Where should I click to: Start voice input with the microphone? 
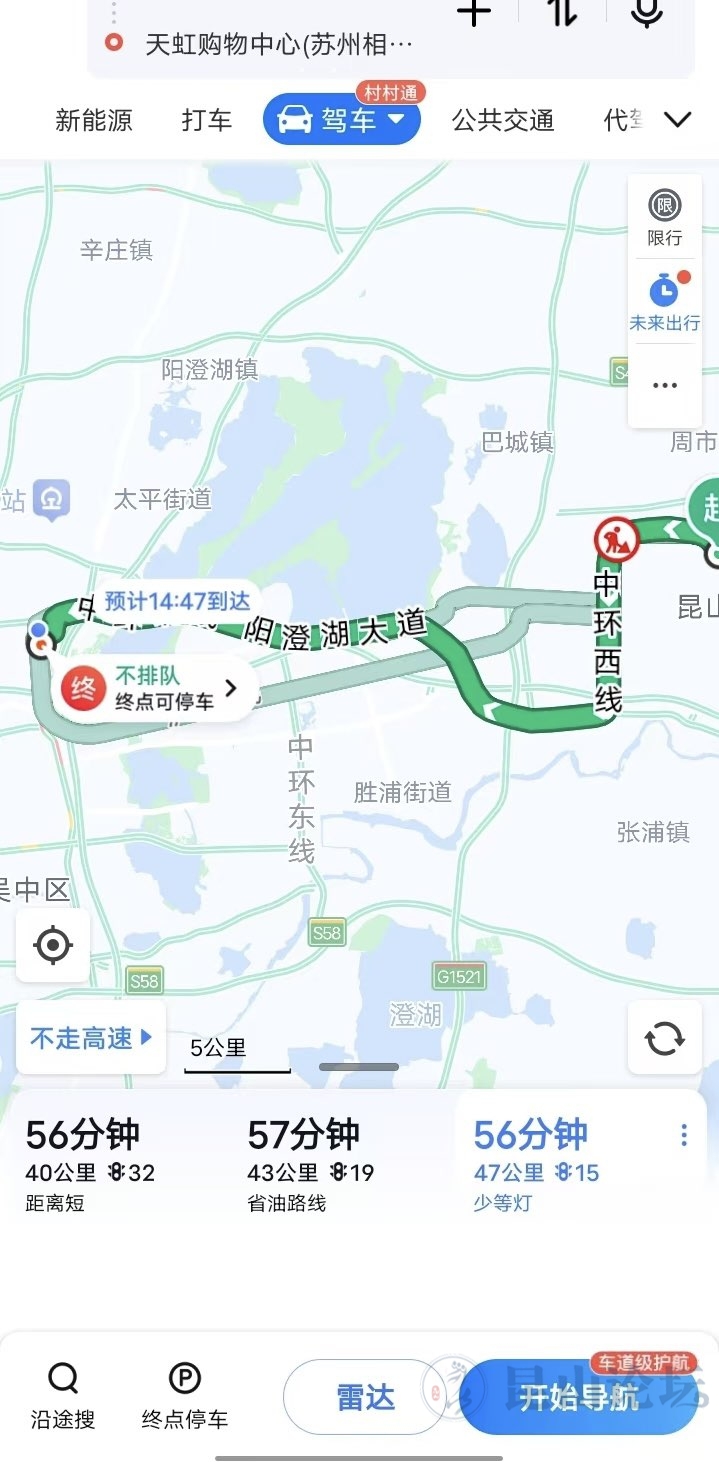coord(647,12)
